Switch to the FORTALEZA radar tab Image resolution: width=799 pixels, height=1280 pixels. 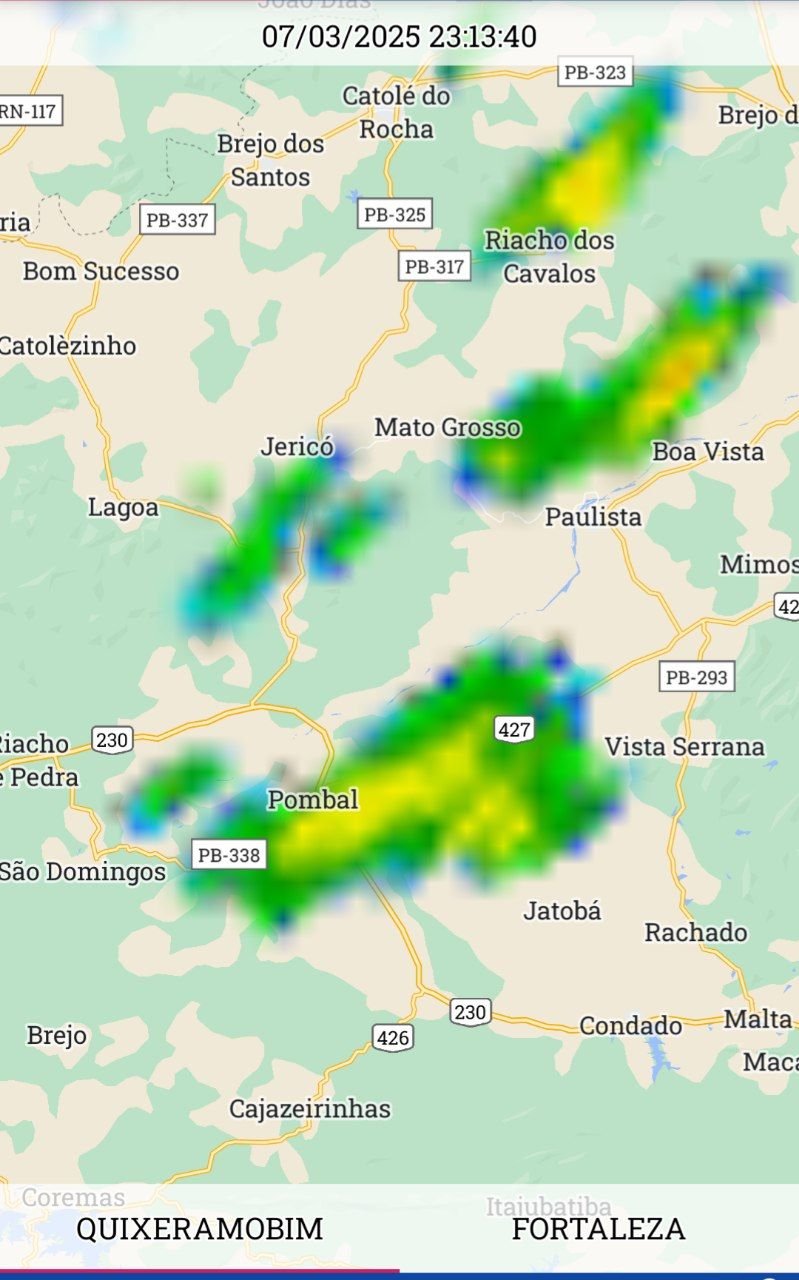[599, 1228]
